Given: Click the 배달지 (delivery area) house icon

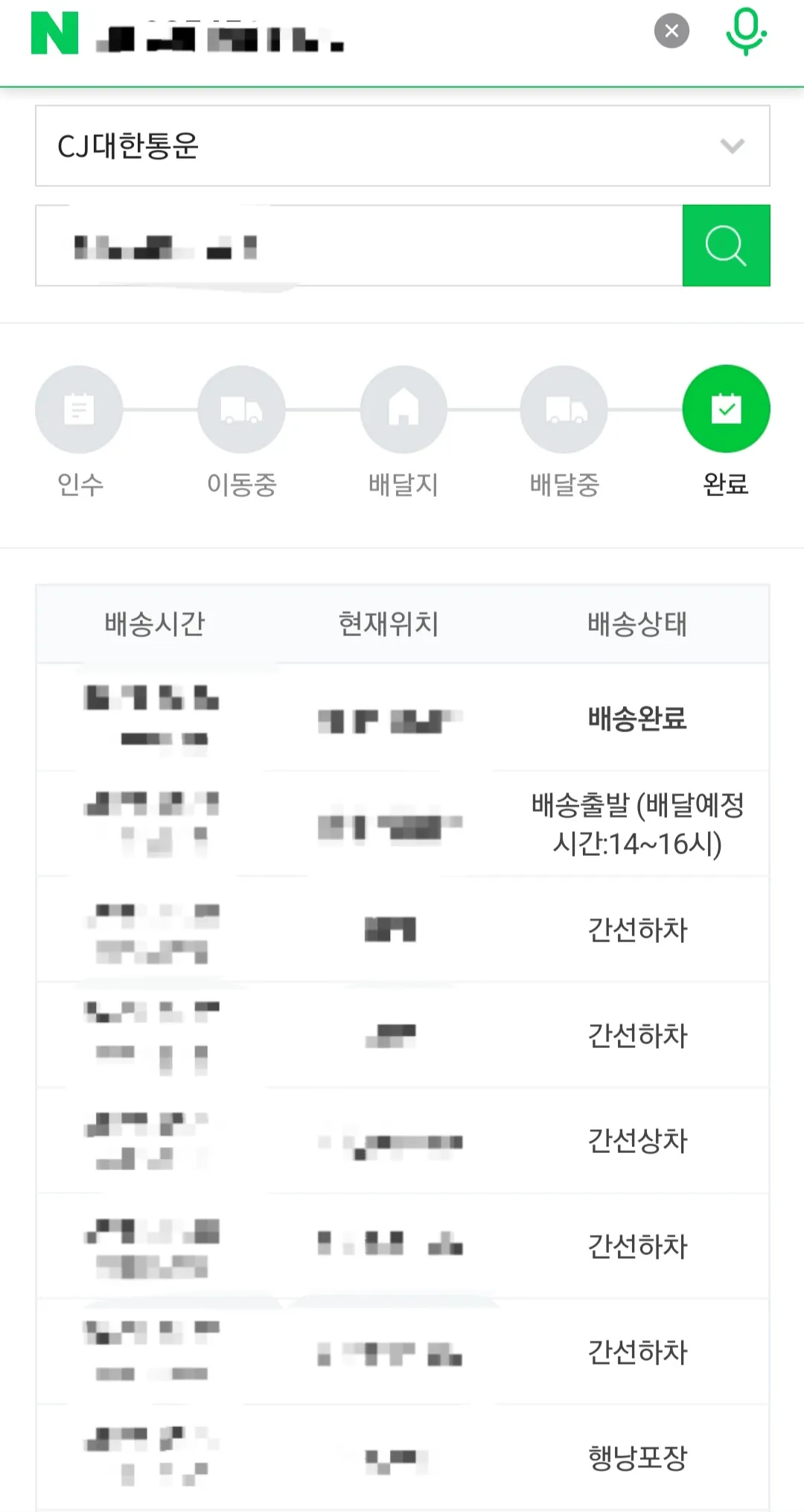Looking at the screenshot, I should 403,408.
